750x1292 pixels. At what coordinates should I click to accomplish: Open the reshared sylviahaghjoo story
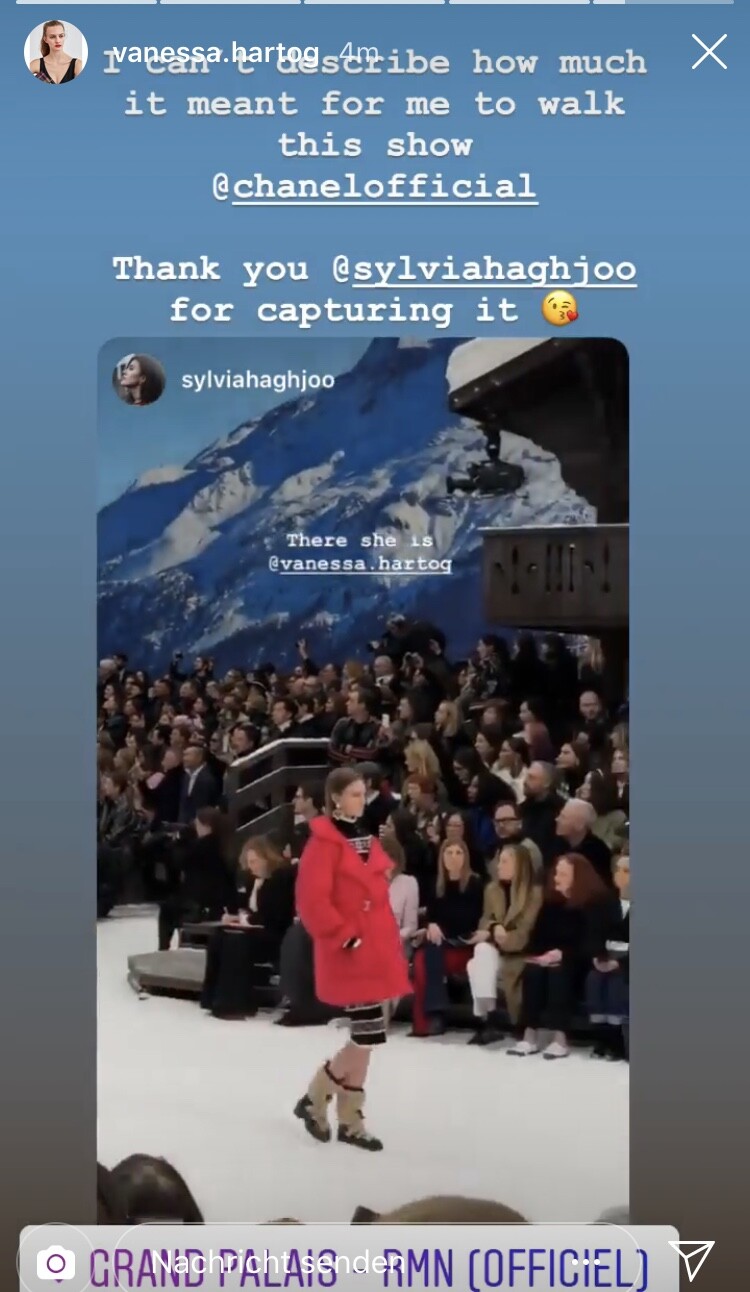(363, 780)
